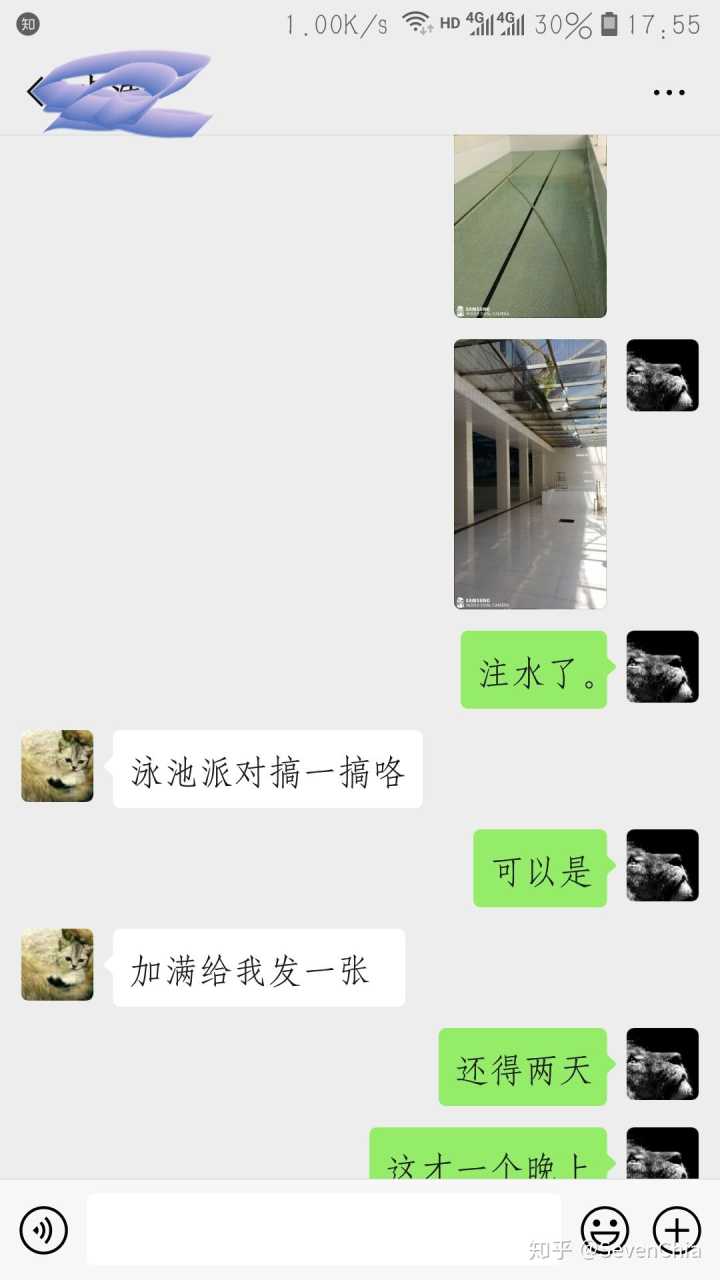Tap the message text field
This screenshot has width=720, height=1280.
tap(323, 1230)
